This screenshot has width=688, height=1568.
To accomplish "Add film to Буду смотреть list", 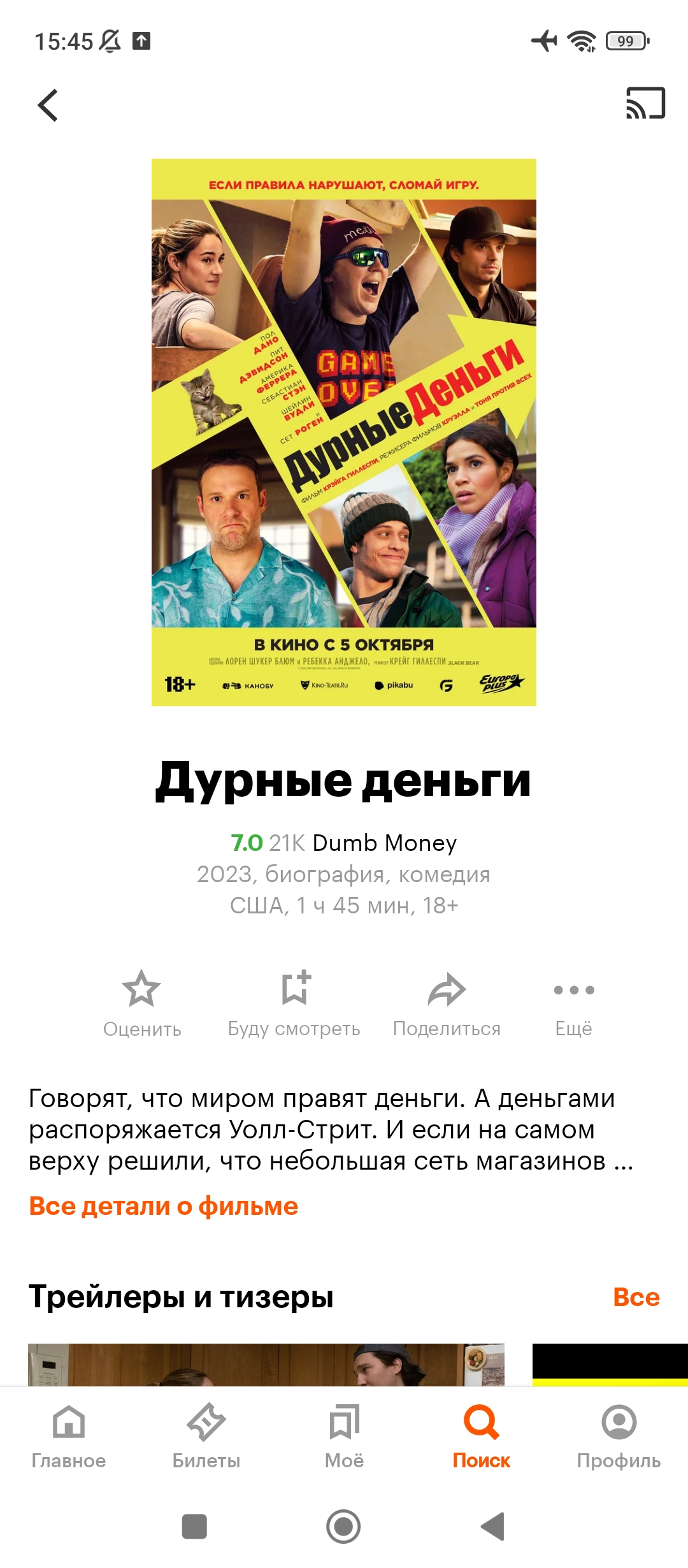I will [x=294, y=999].
